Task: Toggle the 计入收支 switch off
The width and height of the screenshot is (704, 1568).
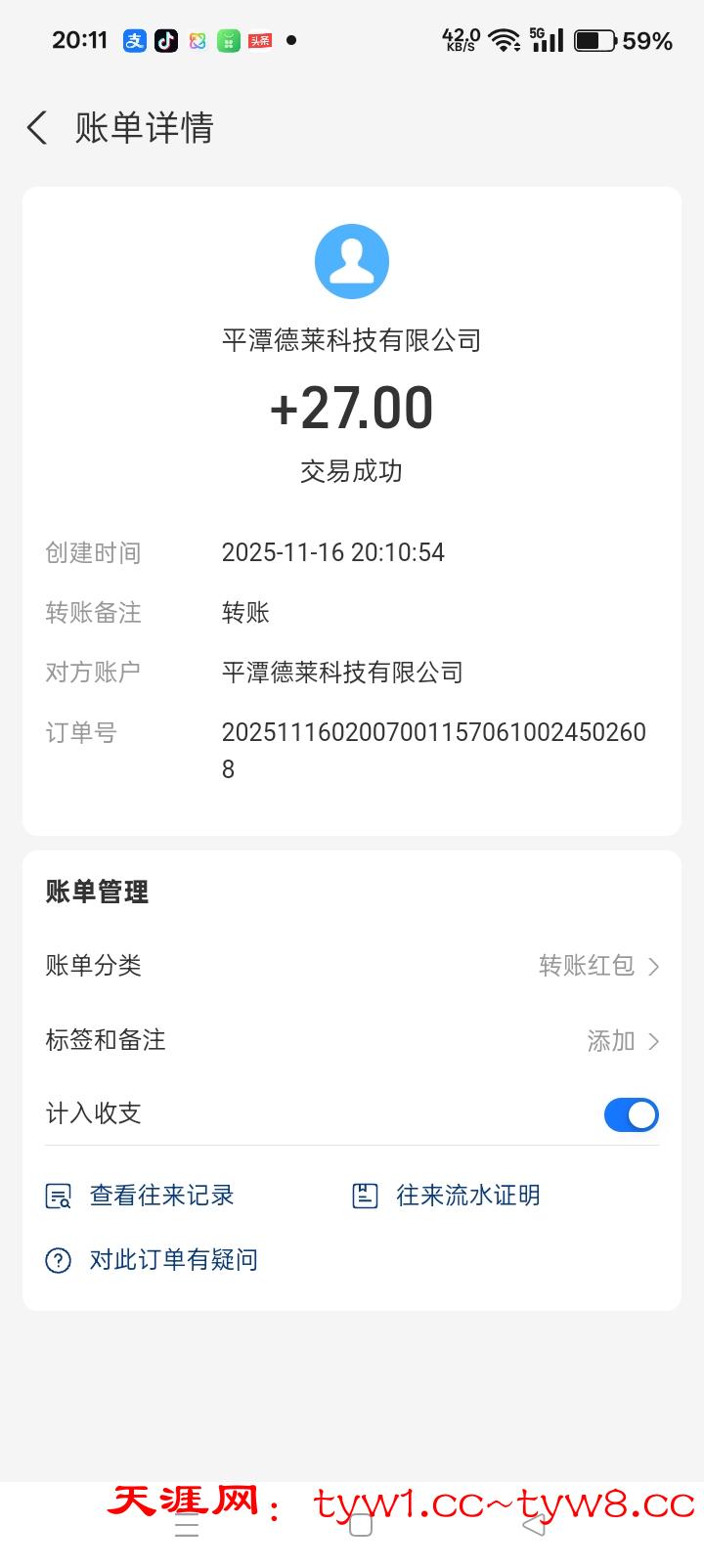Action: click(631, 1114)
